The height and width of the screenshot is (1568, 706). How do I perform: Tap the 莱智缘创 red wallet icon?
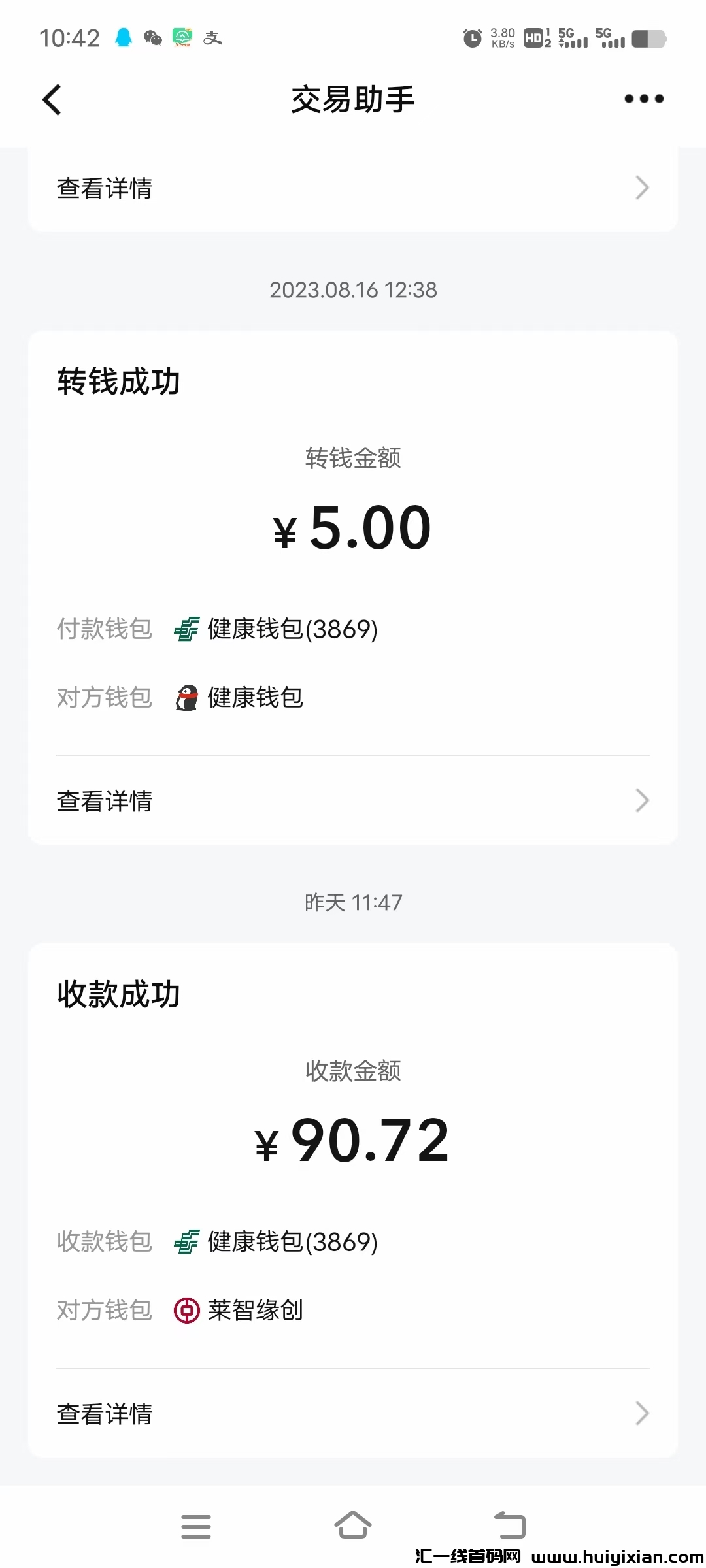(185, 1310)
